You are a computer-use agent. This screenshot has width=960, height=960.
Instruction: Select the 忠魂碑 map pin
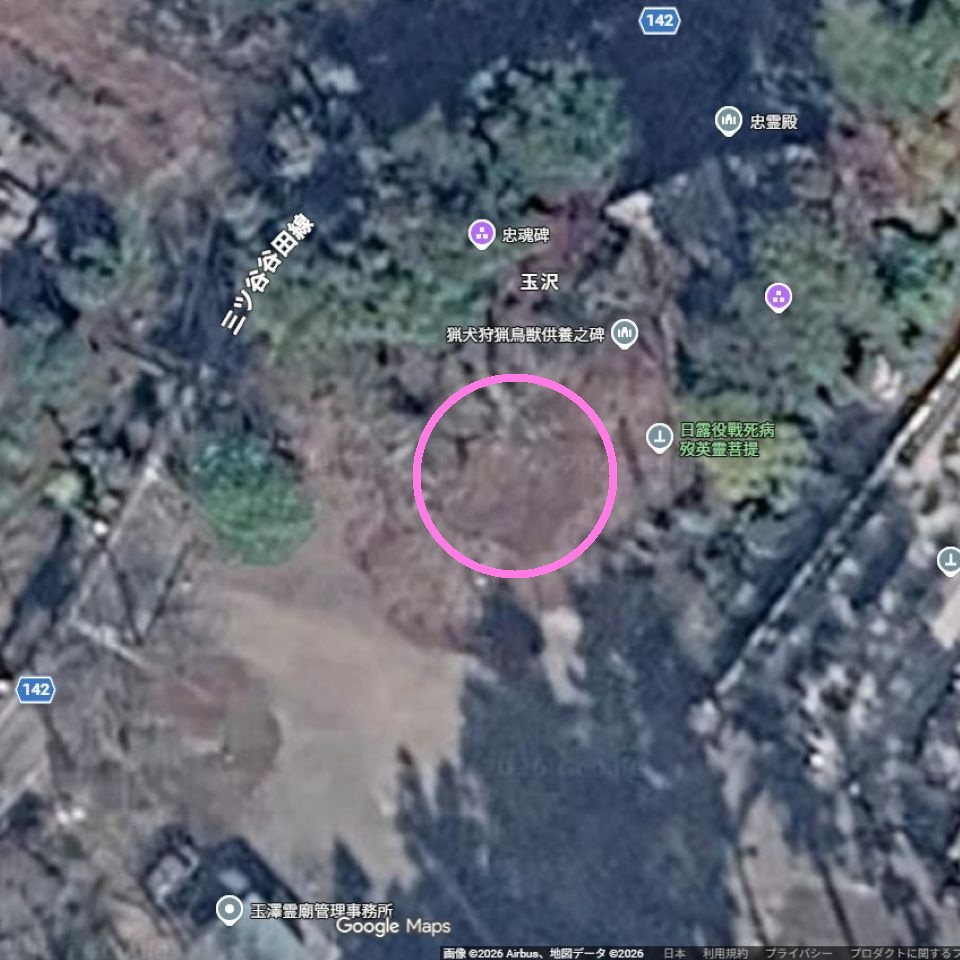[x=482, y=235]
